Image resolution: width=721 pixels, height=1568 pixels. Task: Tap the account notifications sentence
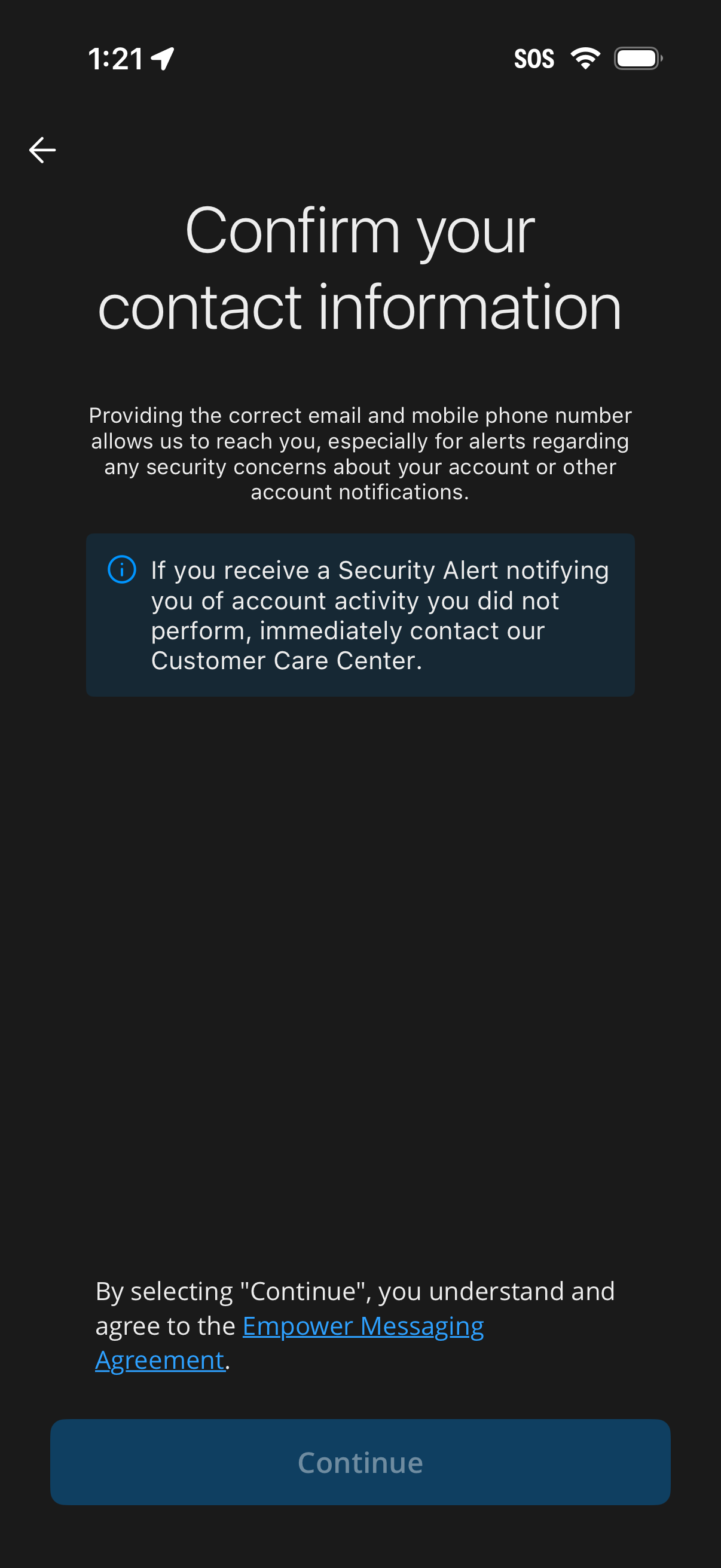pos(360,492)
